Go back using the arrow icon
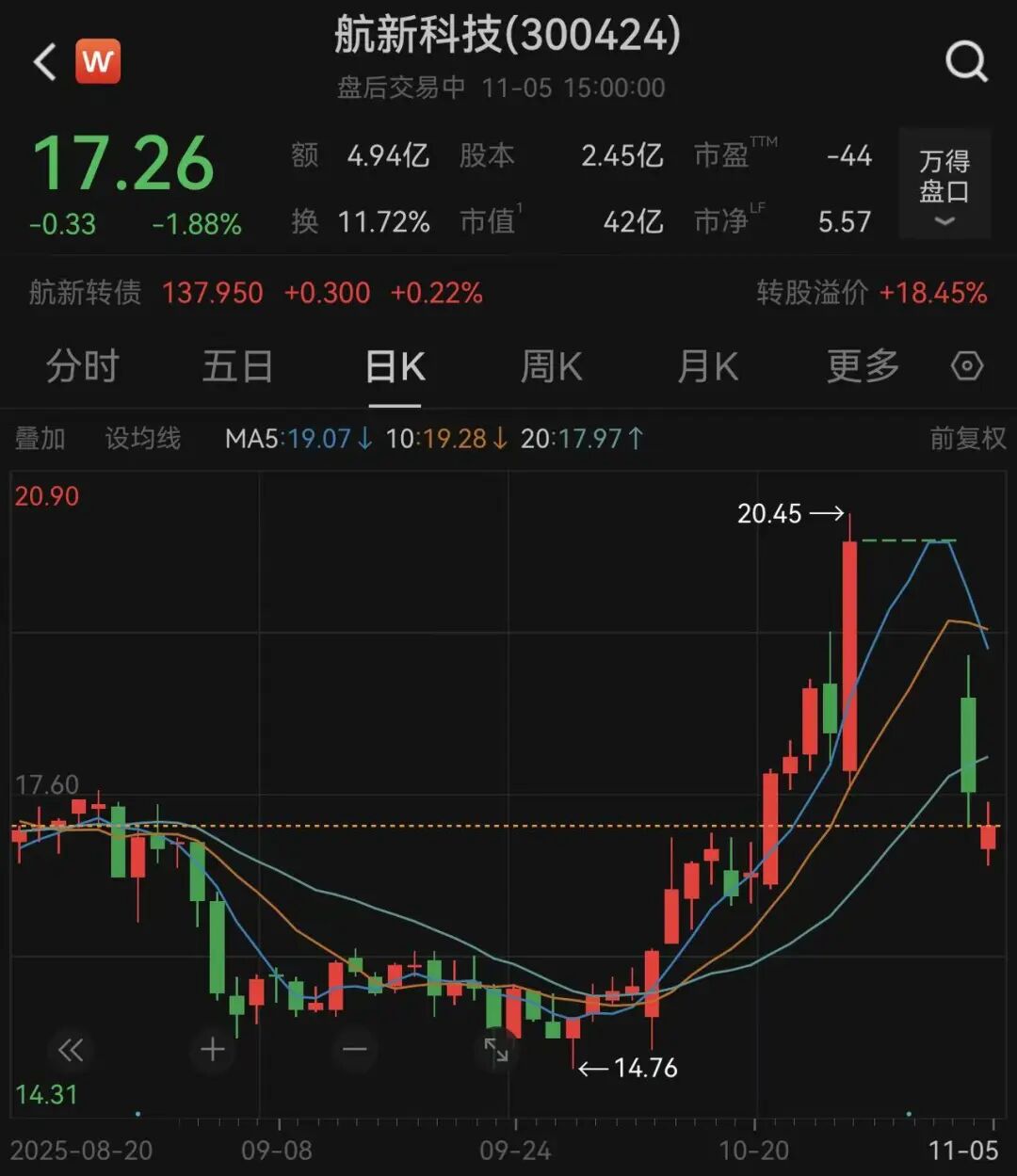This screenshot has height=1176, width=1017. (x=44, y=62)
